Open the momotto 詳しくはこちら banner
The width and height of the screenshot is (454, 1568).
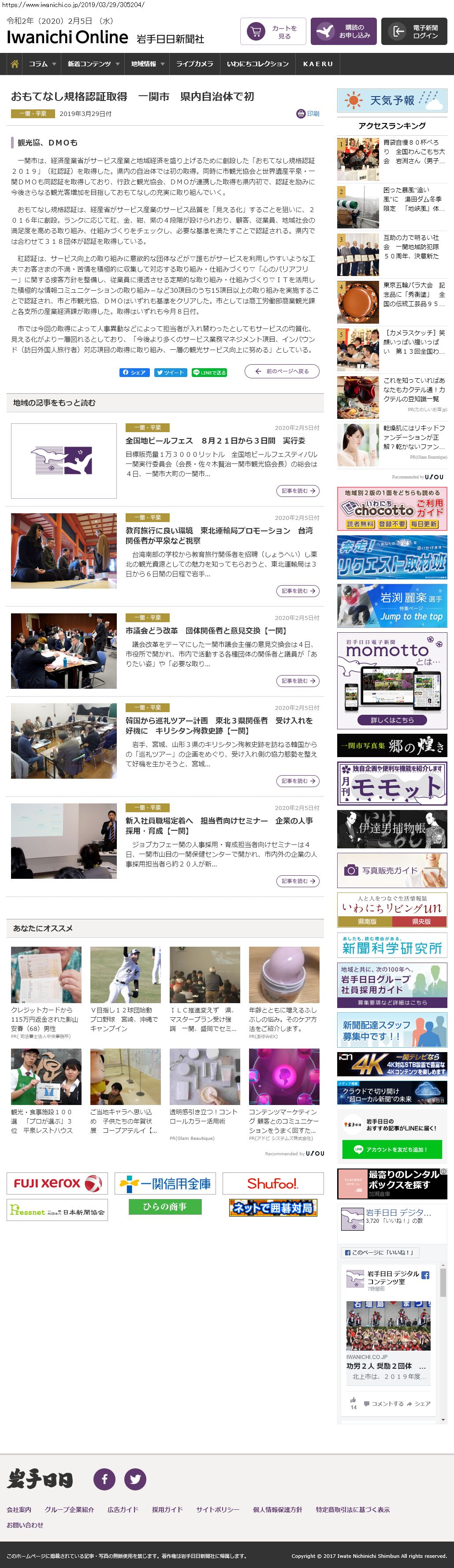click(392, 720)
